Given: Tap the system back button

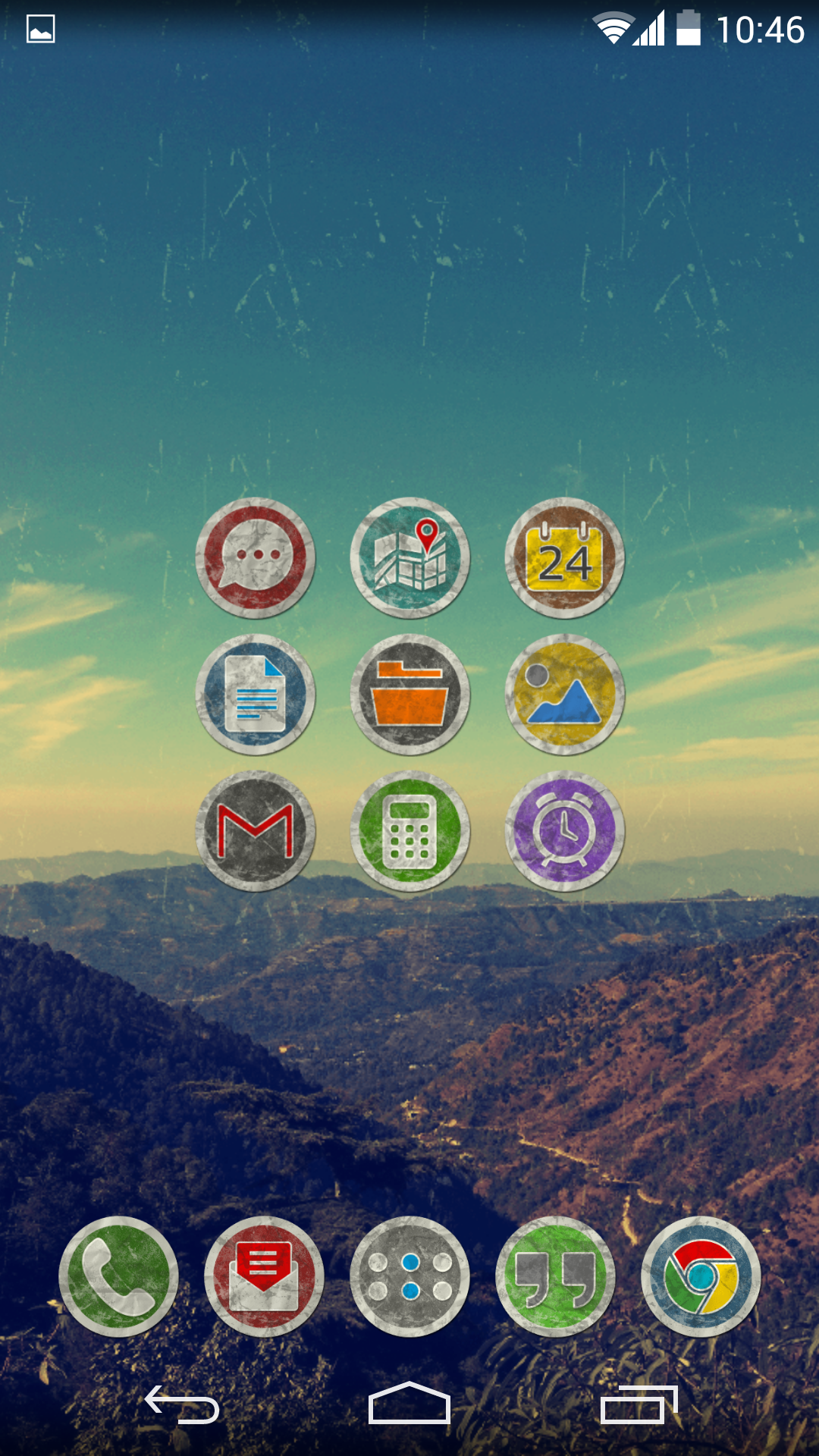Looking at the screenshot, I should 182,1404.
